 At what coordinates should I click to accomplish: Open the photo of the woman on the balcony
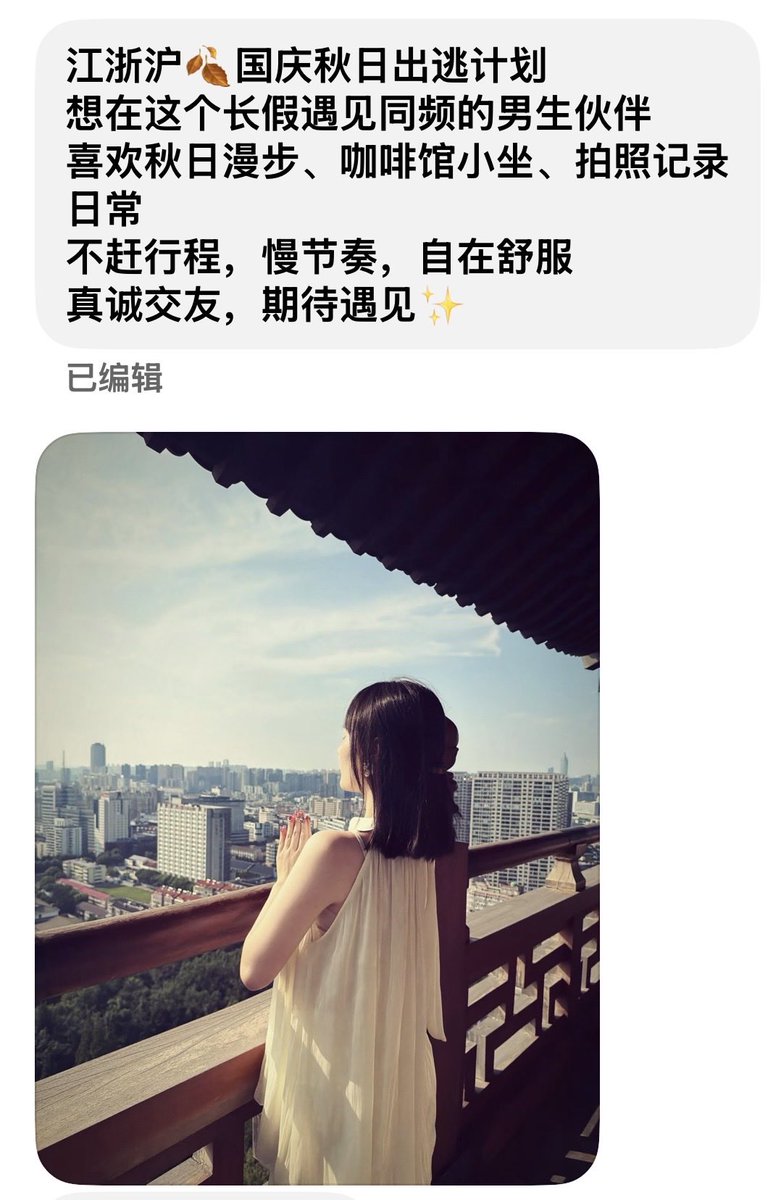[317, 808]
